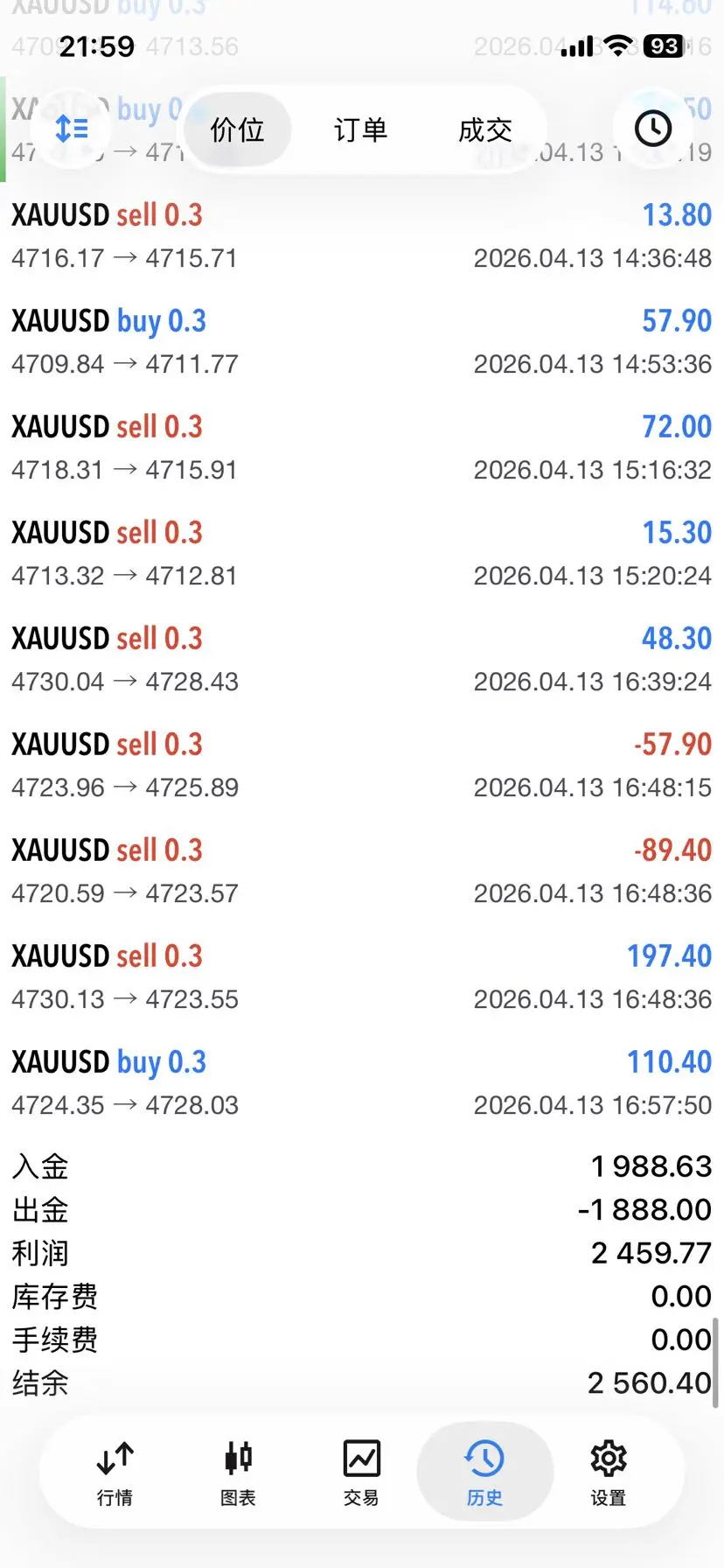
Task: Open the sell trade closed at 14:36:48
Action: coord(362,236)
